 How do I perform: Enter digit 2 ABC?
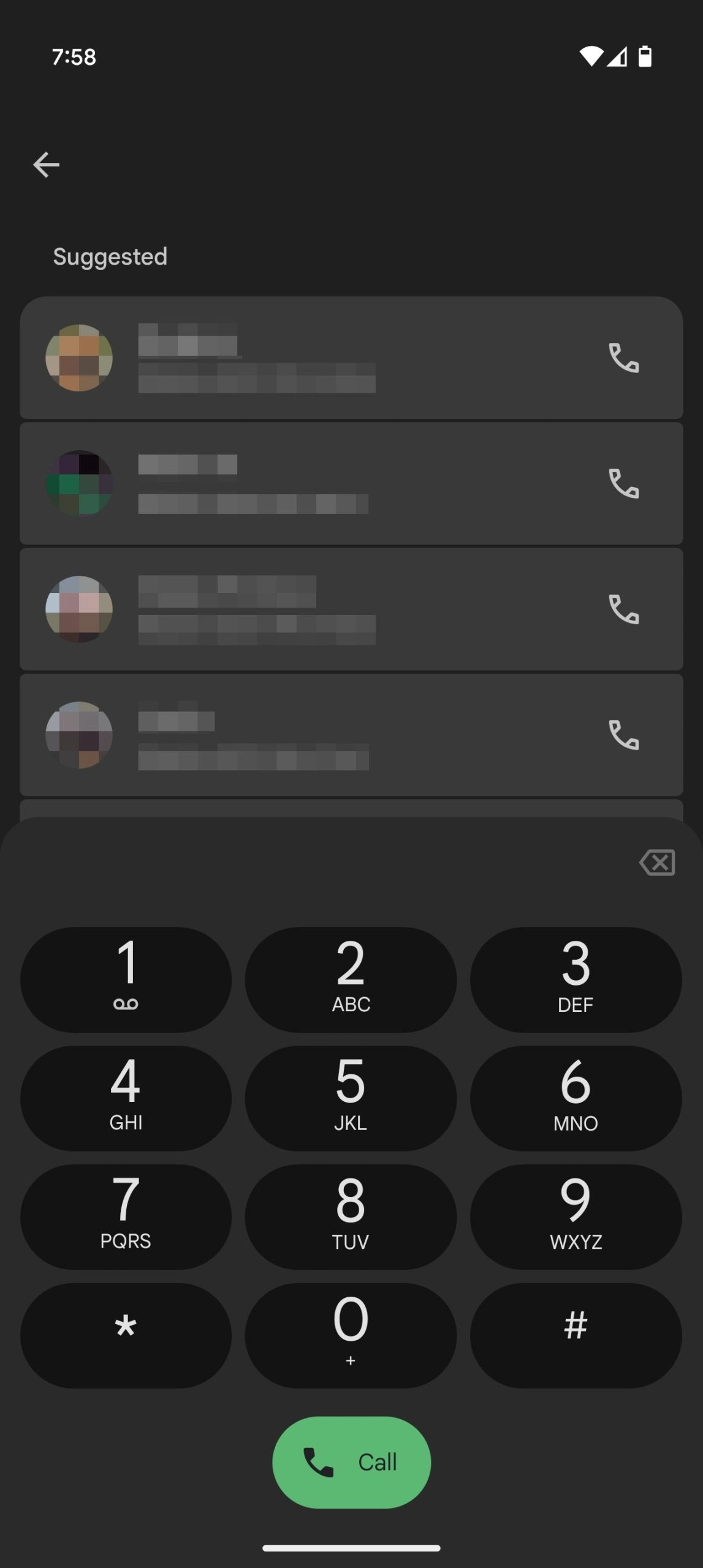point(351,979)
